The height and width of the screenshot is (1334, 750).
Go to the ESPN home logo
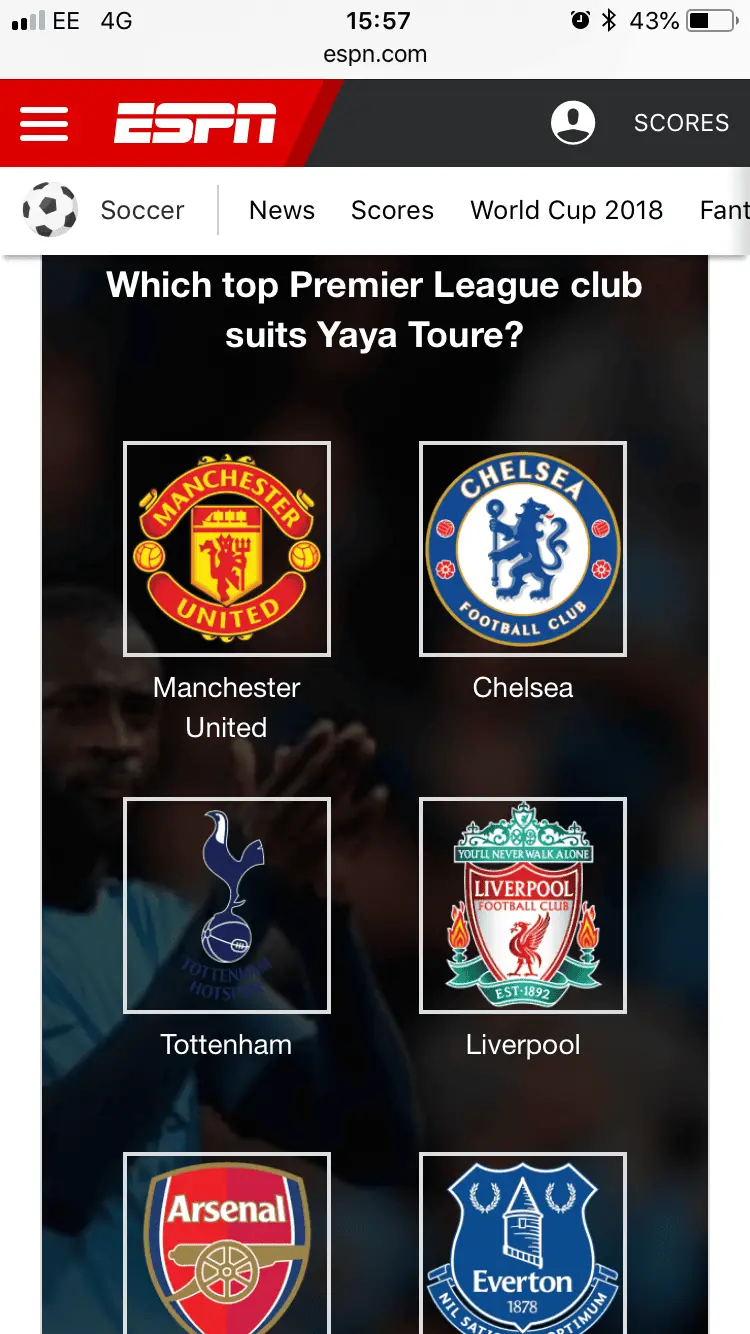click(x=195, y=123)
